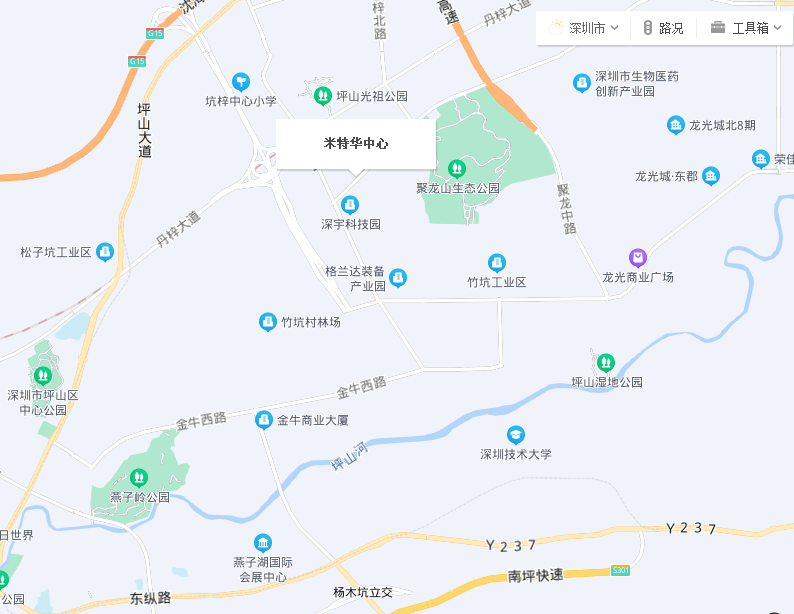
Task: Open the 燕子湖国际会展中心 marker
Action: coord(263,543)
